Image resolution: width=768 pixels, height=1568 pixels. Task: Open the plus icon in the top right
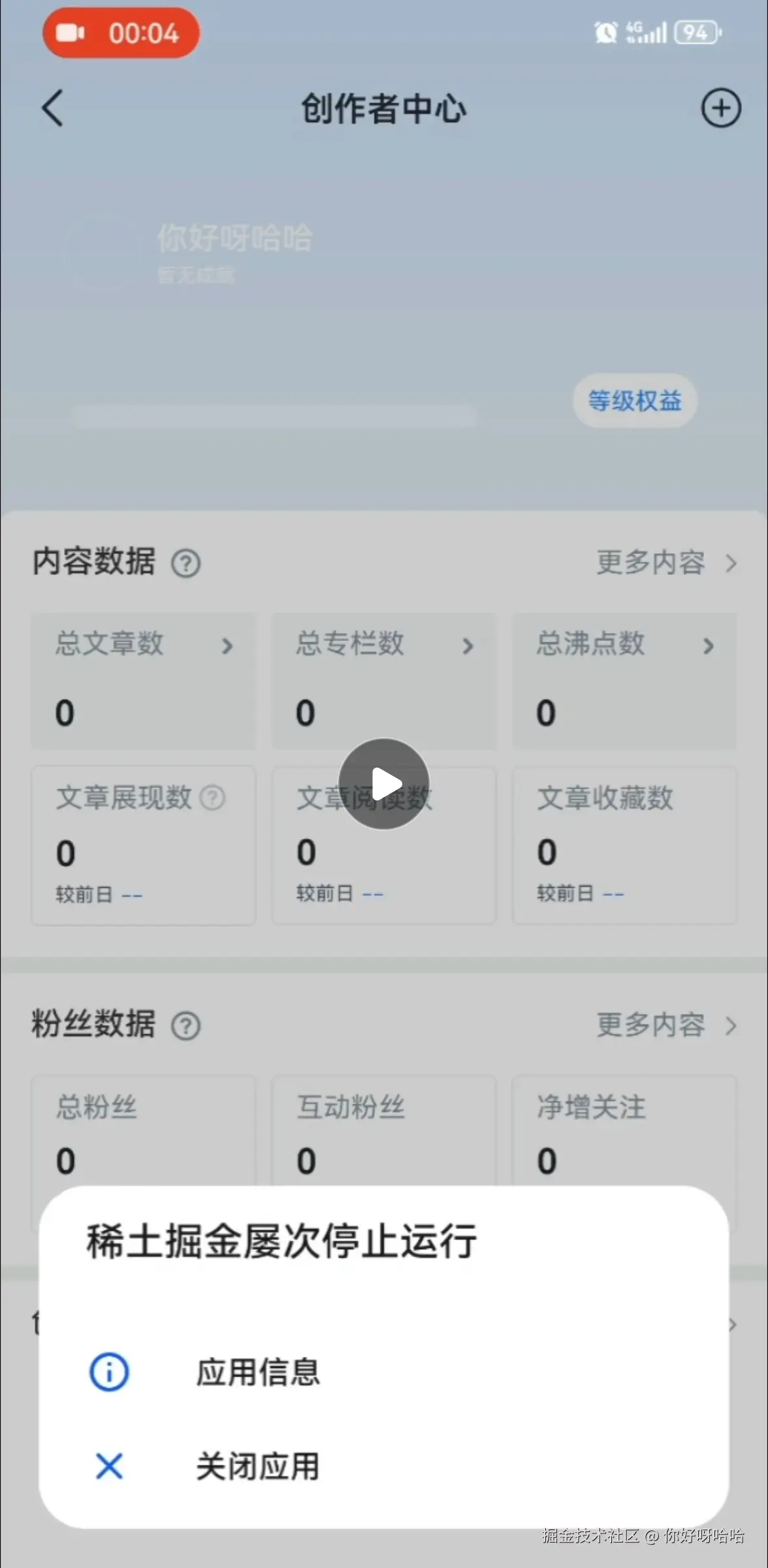(x=720, y=108)
